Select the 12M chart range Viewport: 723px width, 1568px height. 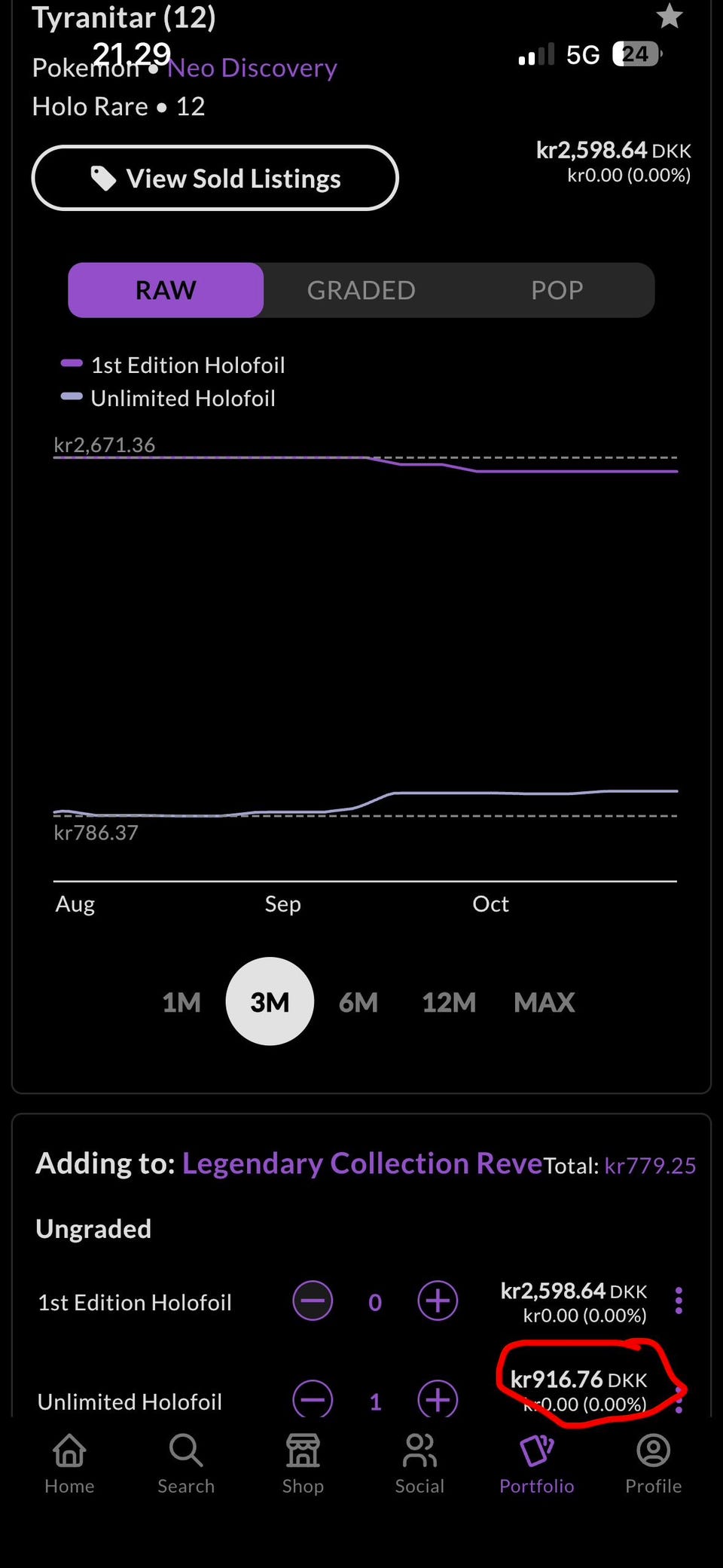coord(449,1002)
